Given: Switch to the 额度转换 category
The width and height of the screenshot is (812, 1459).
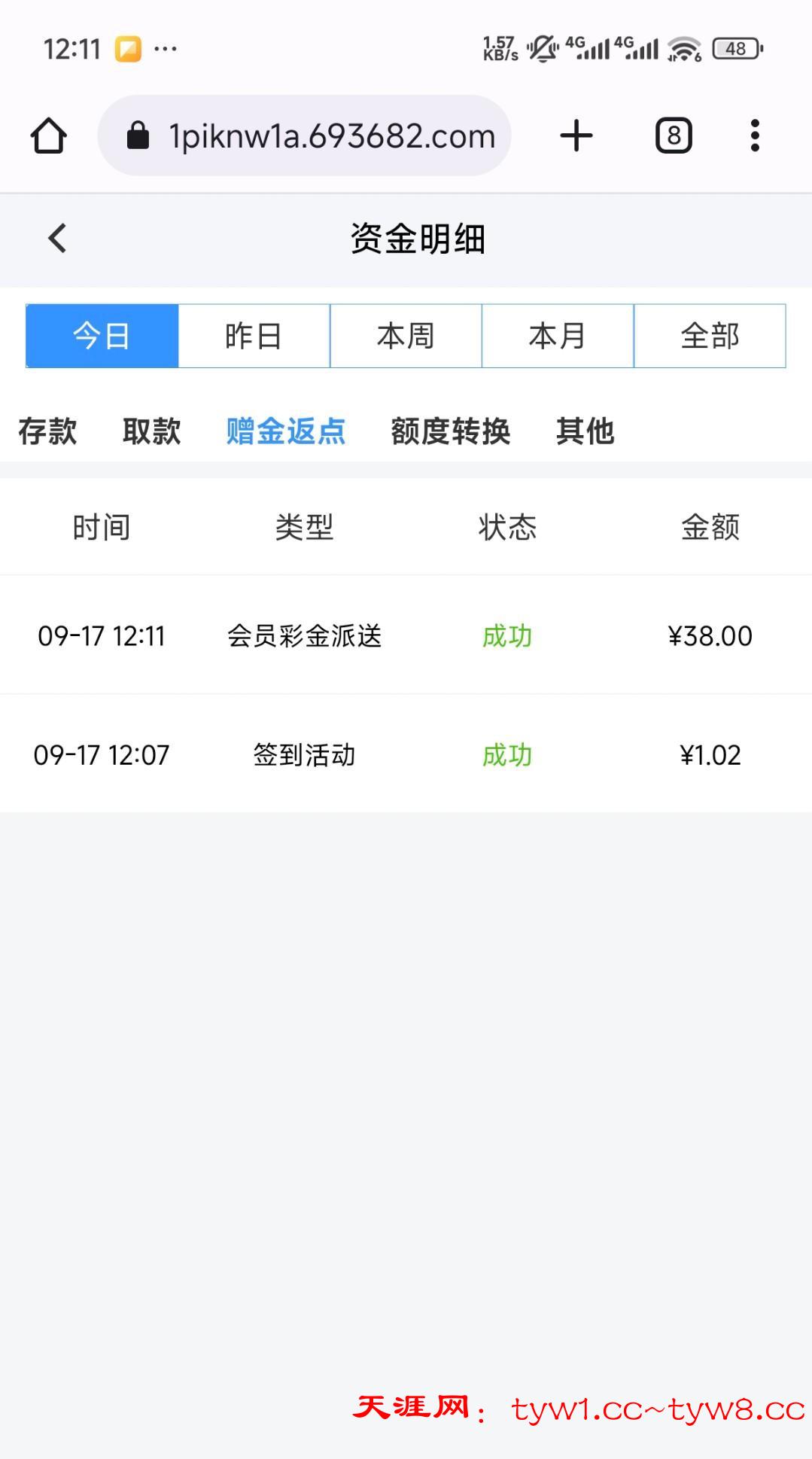Looking at the screenshot, I should coord(451,431).
